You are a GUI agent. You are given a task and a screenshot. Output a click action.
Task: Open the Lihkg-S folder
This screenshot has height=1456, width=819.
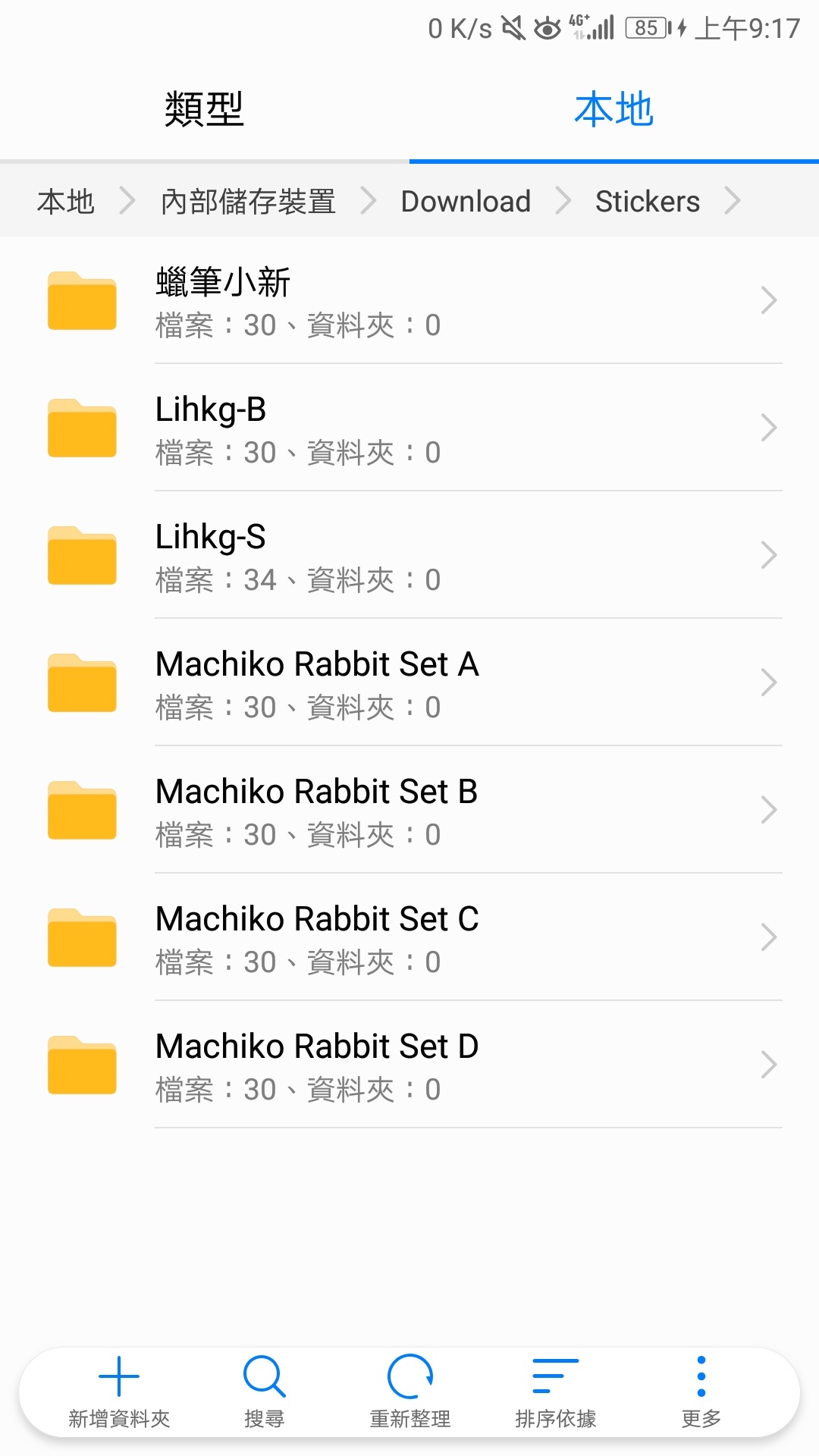409,555
